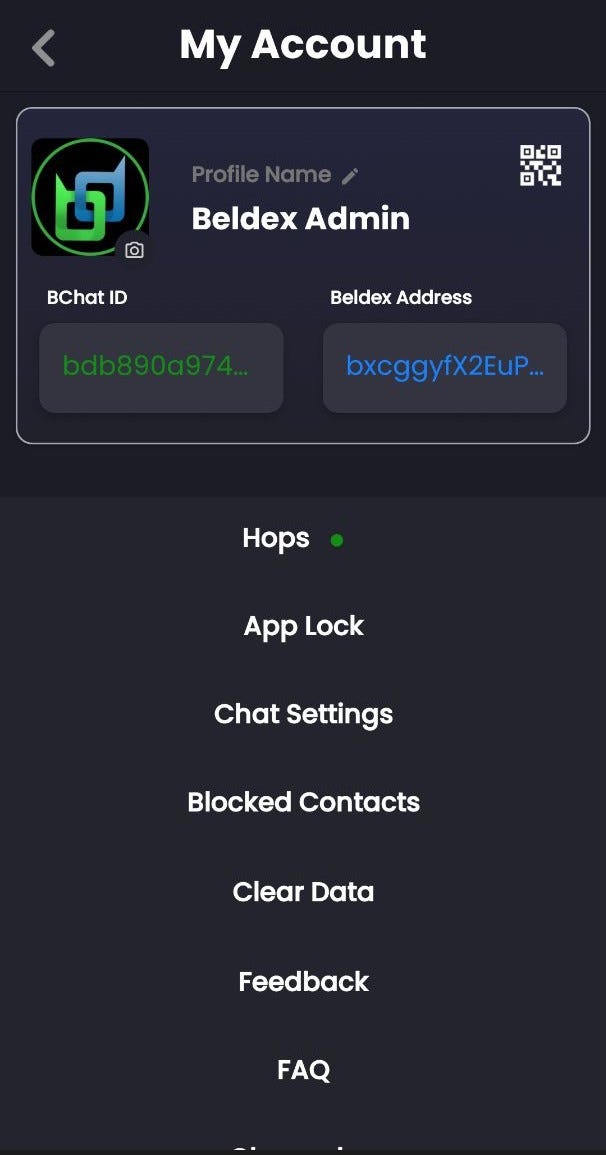Edit the profile name
606x1155 pixels.
(x=350, y=176)
